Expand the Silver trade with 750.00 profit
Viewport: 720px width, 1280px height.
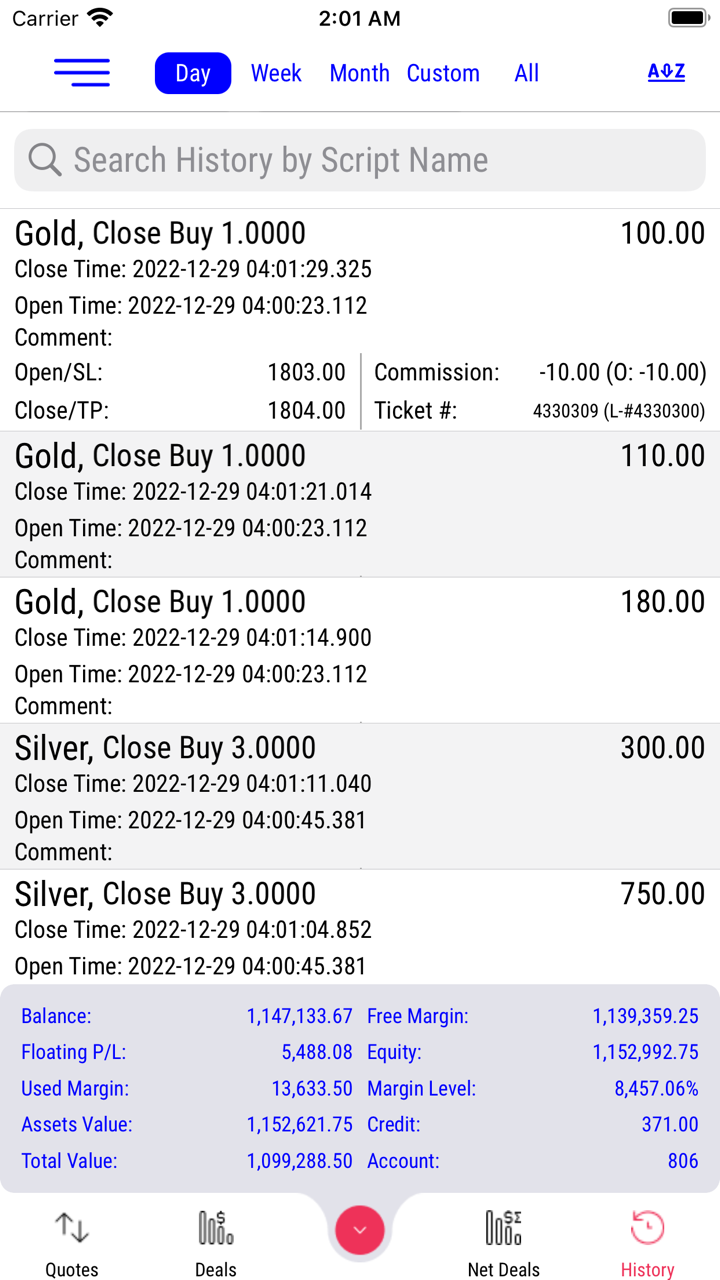(360, 928)
